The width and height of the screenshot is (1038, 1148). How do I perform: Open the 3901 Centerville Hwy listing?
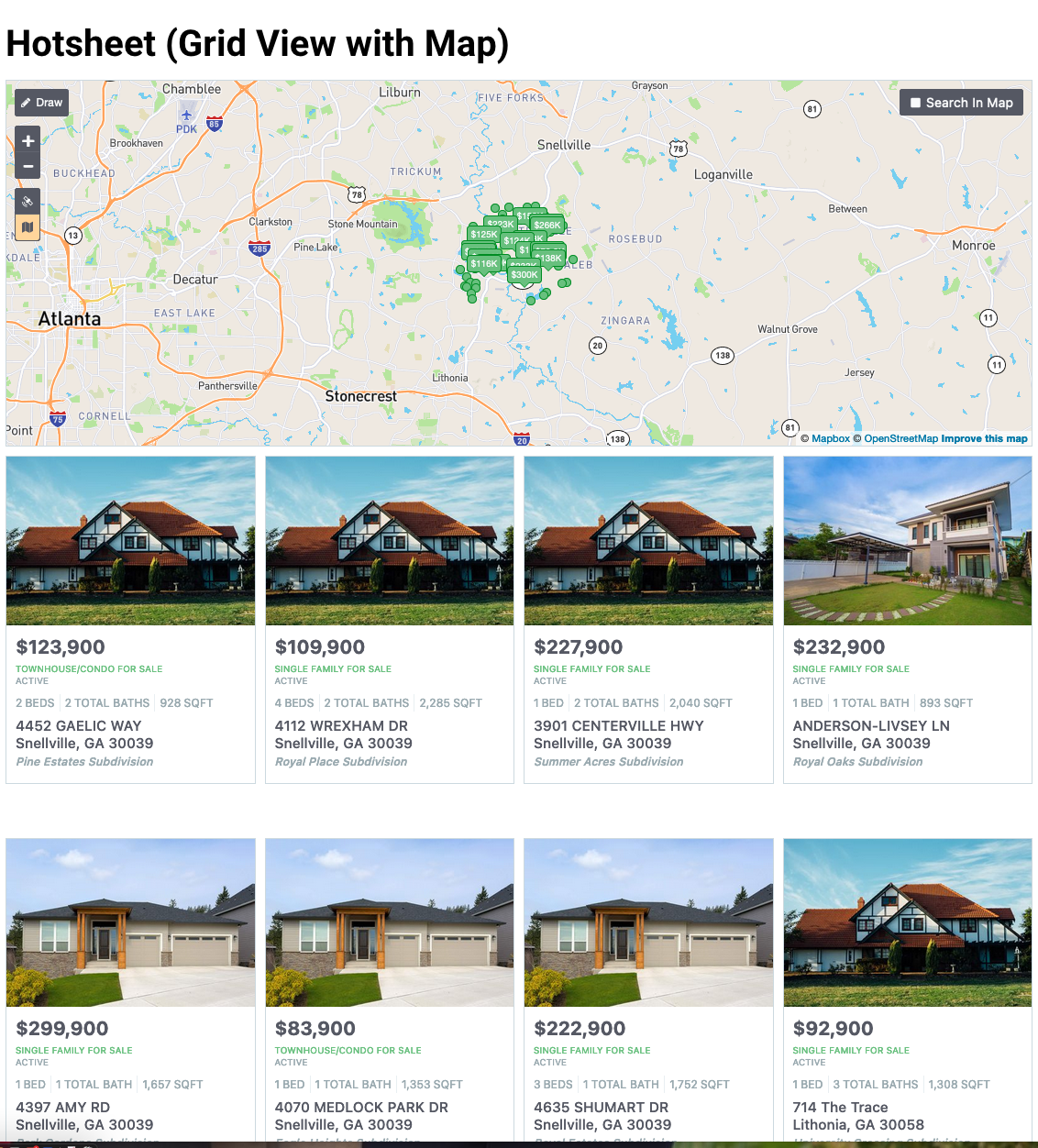pyautogui.click(x=618, y=725)
